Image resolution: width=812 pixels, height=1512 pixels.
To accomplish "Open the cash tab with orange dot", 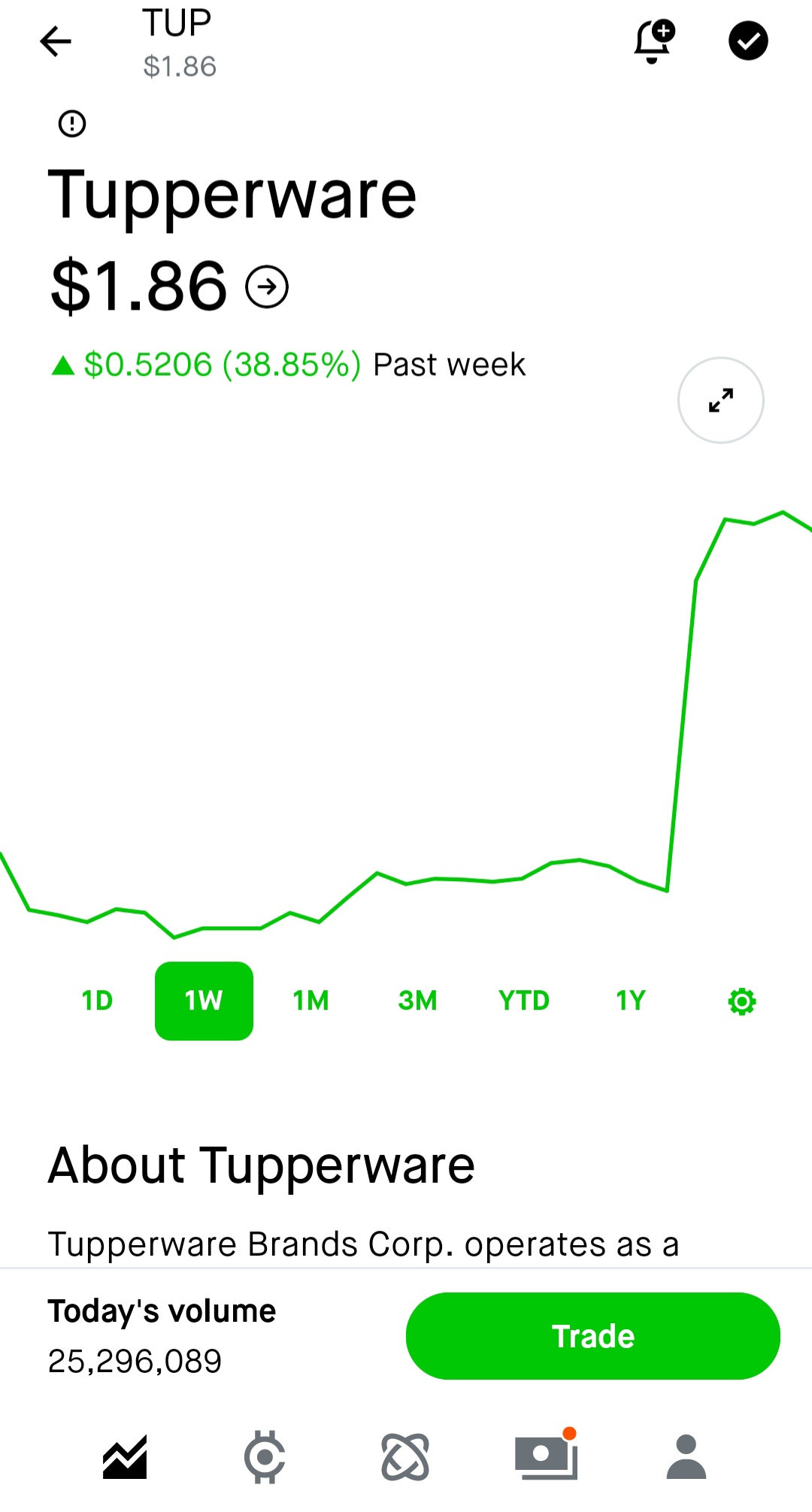I will (x=546, y=1456).
